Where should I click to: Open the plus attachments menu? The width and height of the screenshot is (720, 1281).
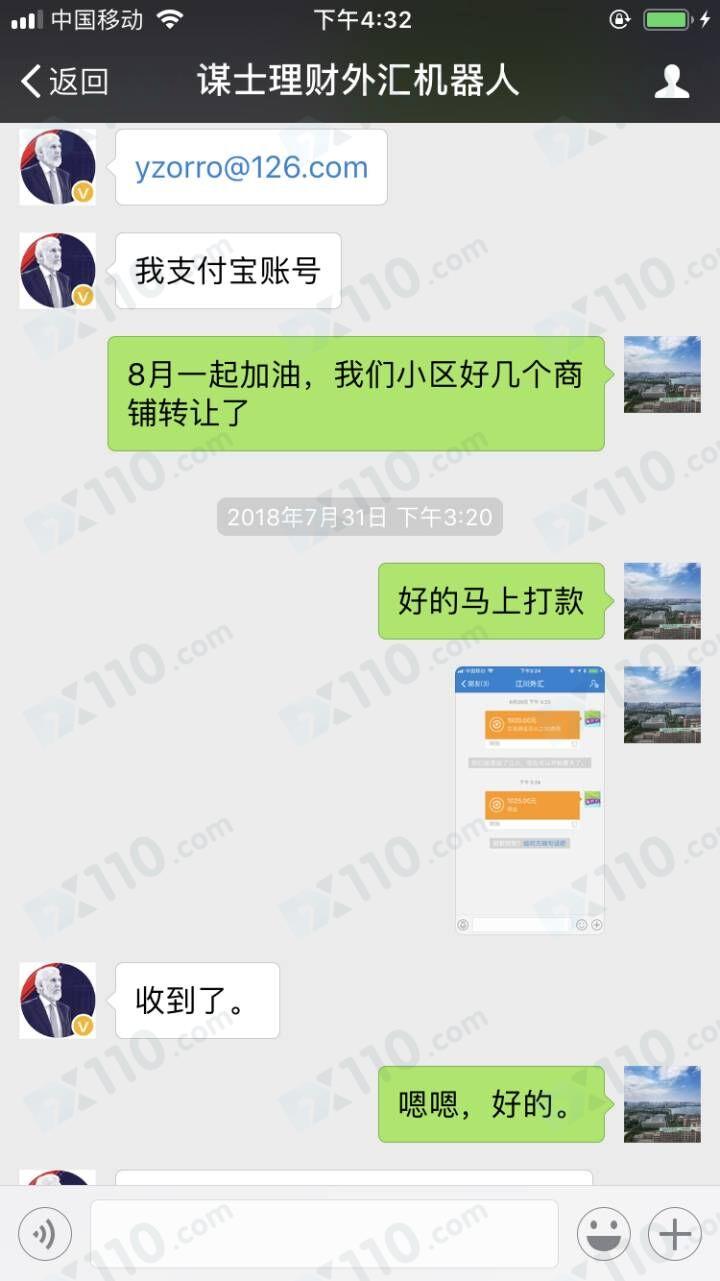[x=675, y=1234]
